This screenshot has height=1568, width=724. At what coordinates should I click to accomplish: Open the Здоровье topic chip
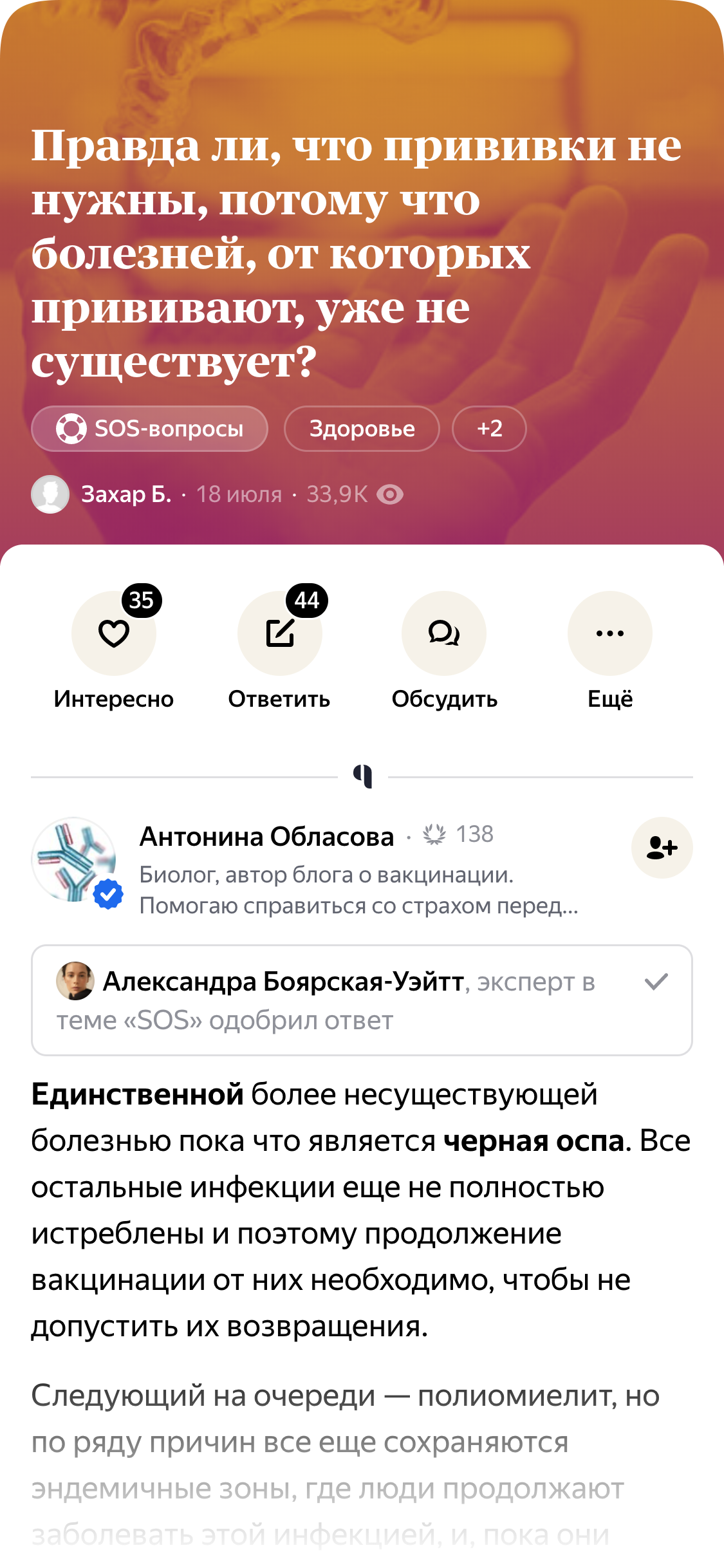pos(362,429)
